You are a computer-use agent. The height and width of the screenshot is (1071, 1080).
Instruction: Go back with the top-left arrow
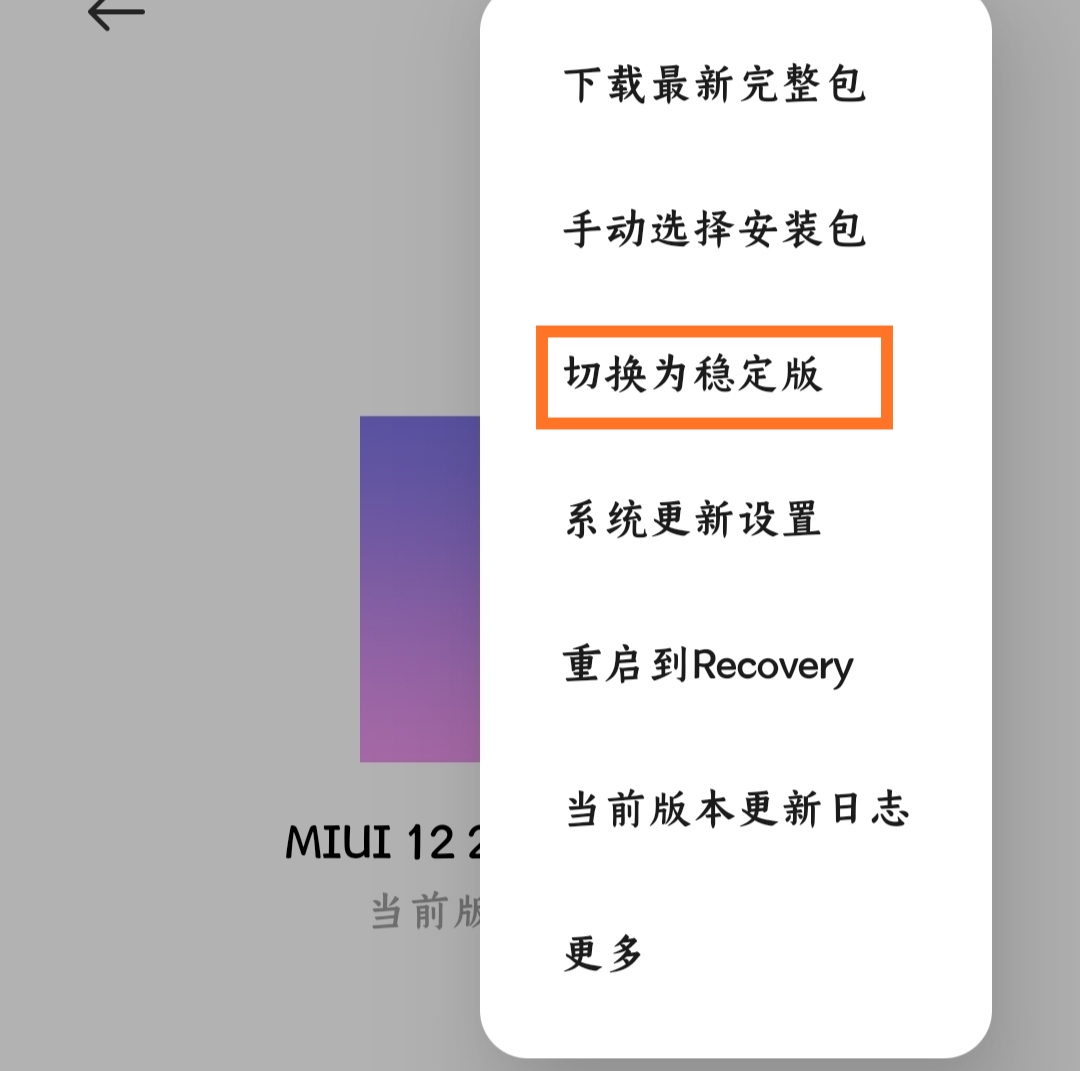pyautogui.click(x=116, y=14)
